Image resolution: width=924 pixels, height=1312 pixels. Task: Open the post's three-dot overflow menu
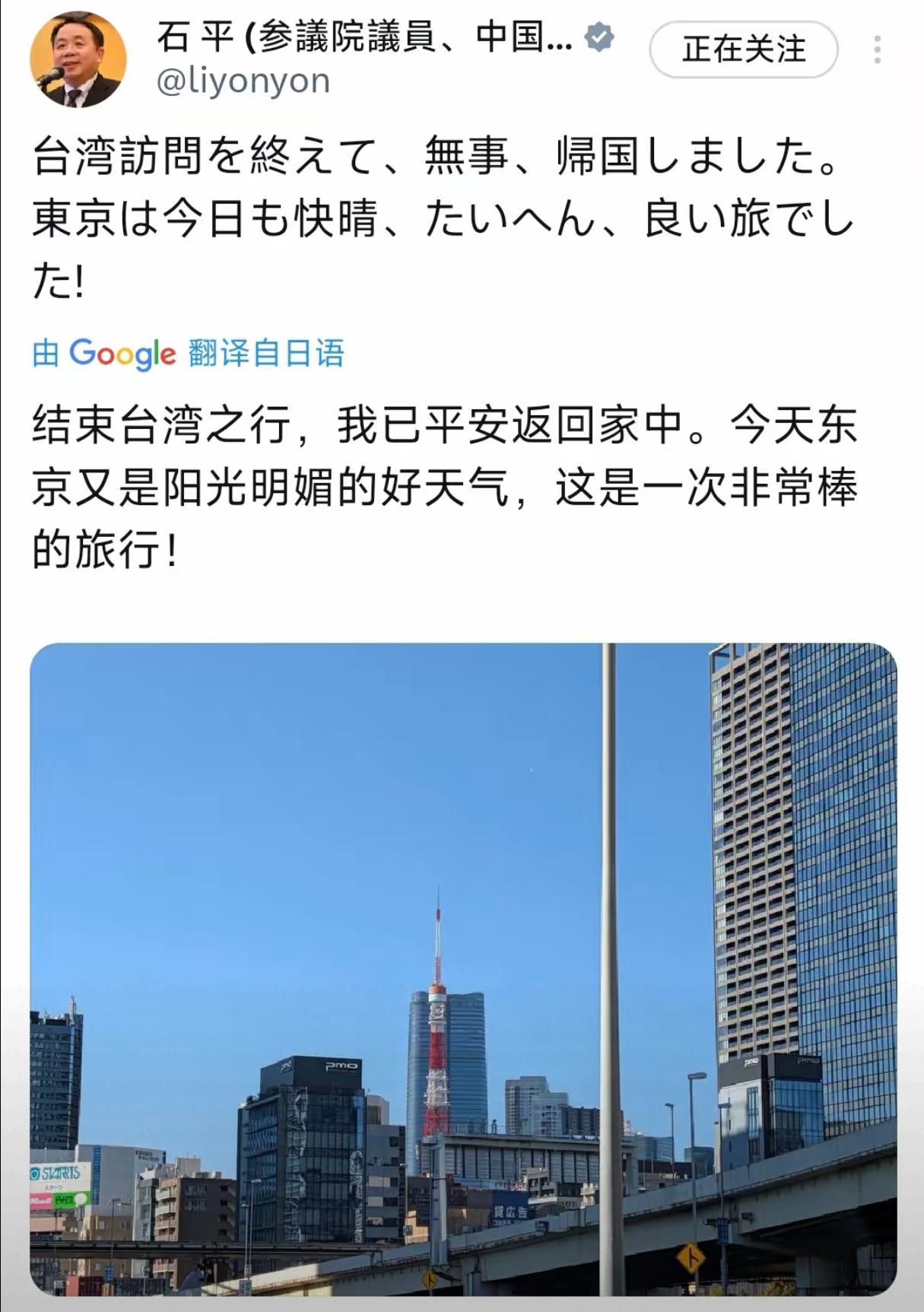coord(877,50)
